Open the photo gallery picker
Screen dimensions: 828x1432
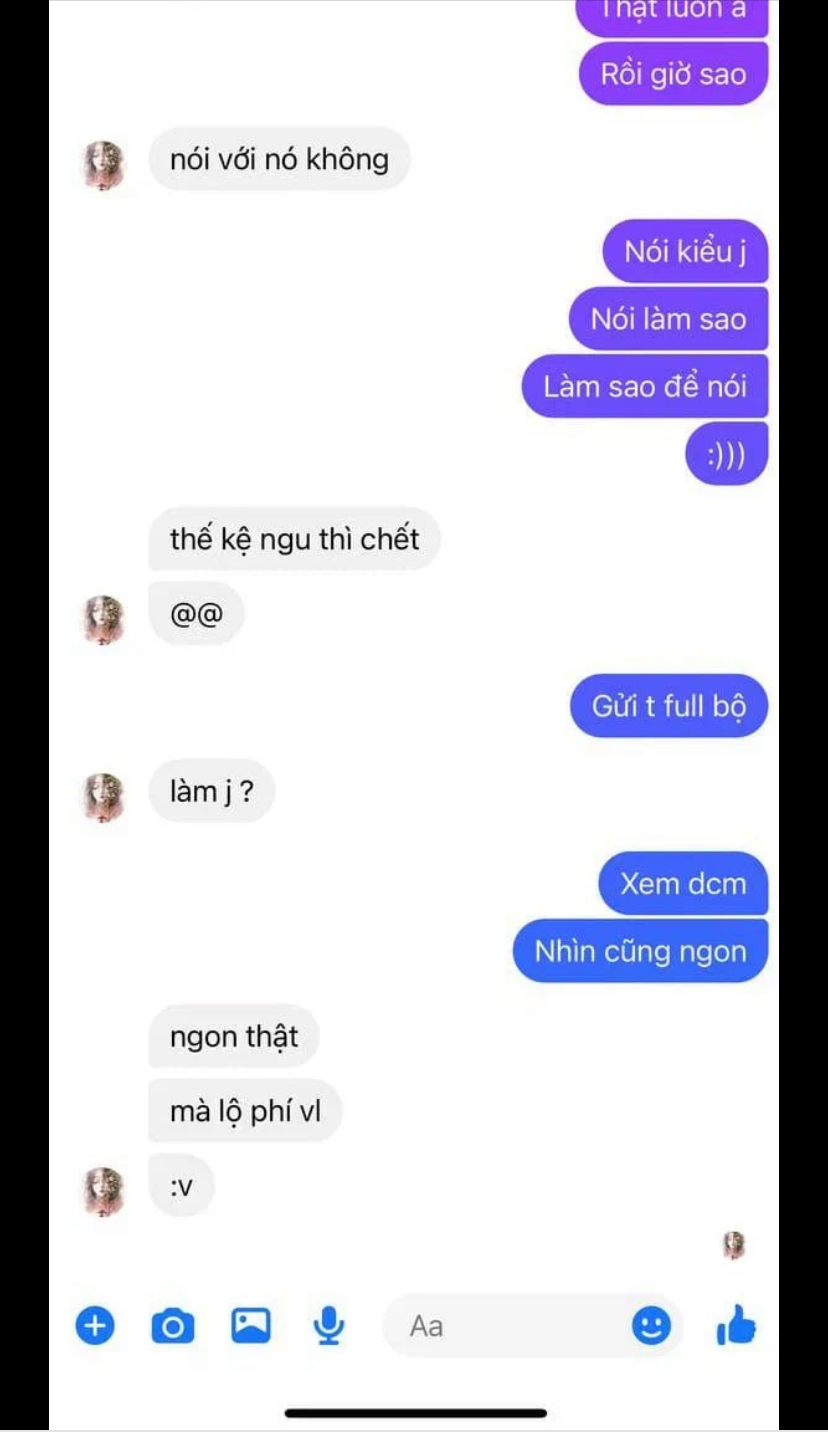(251, 1326)
